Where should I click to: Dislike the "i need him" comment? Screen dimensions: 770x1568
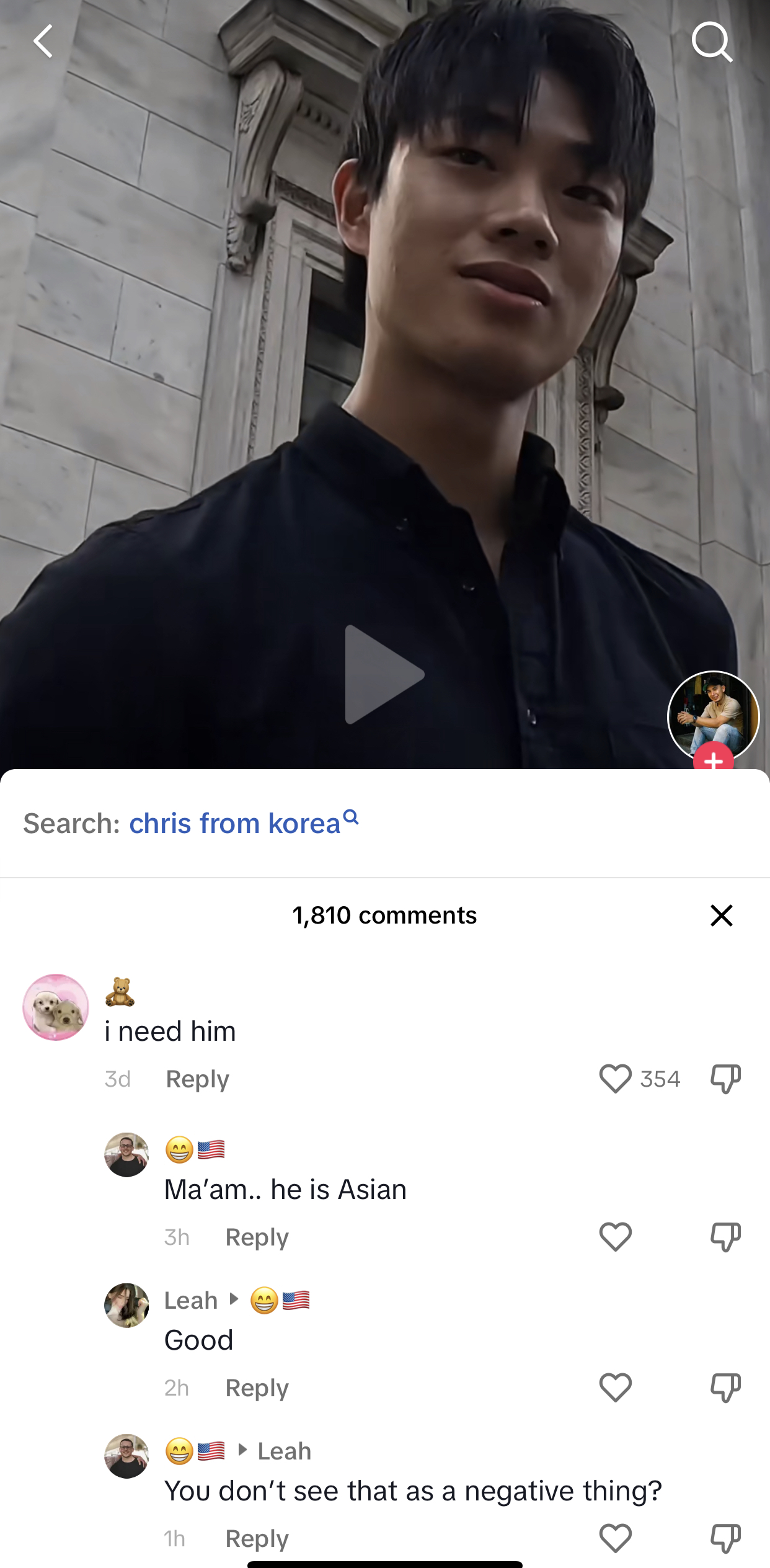725,1079
